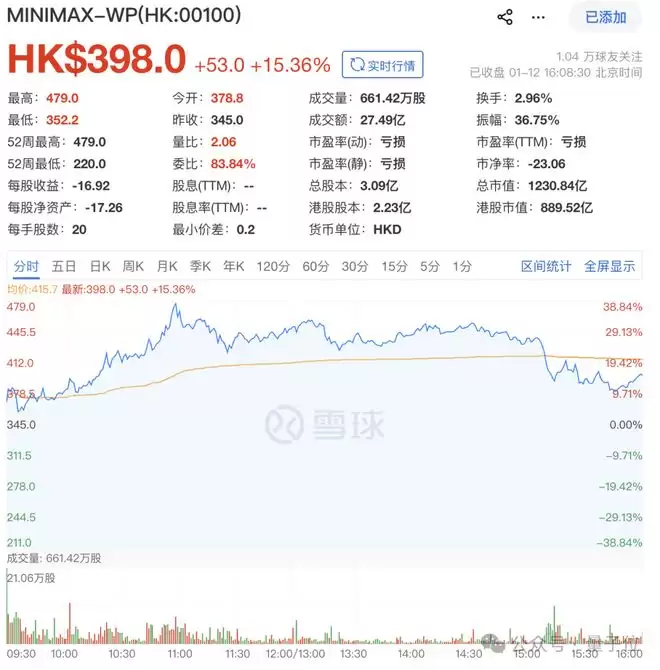Share the MINIMAX-WP stock page
Viewport: 660px width, 670px height.
[504, 17]
